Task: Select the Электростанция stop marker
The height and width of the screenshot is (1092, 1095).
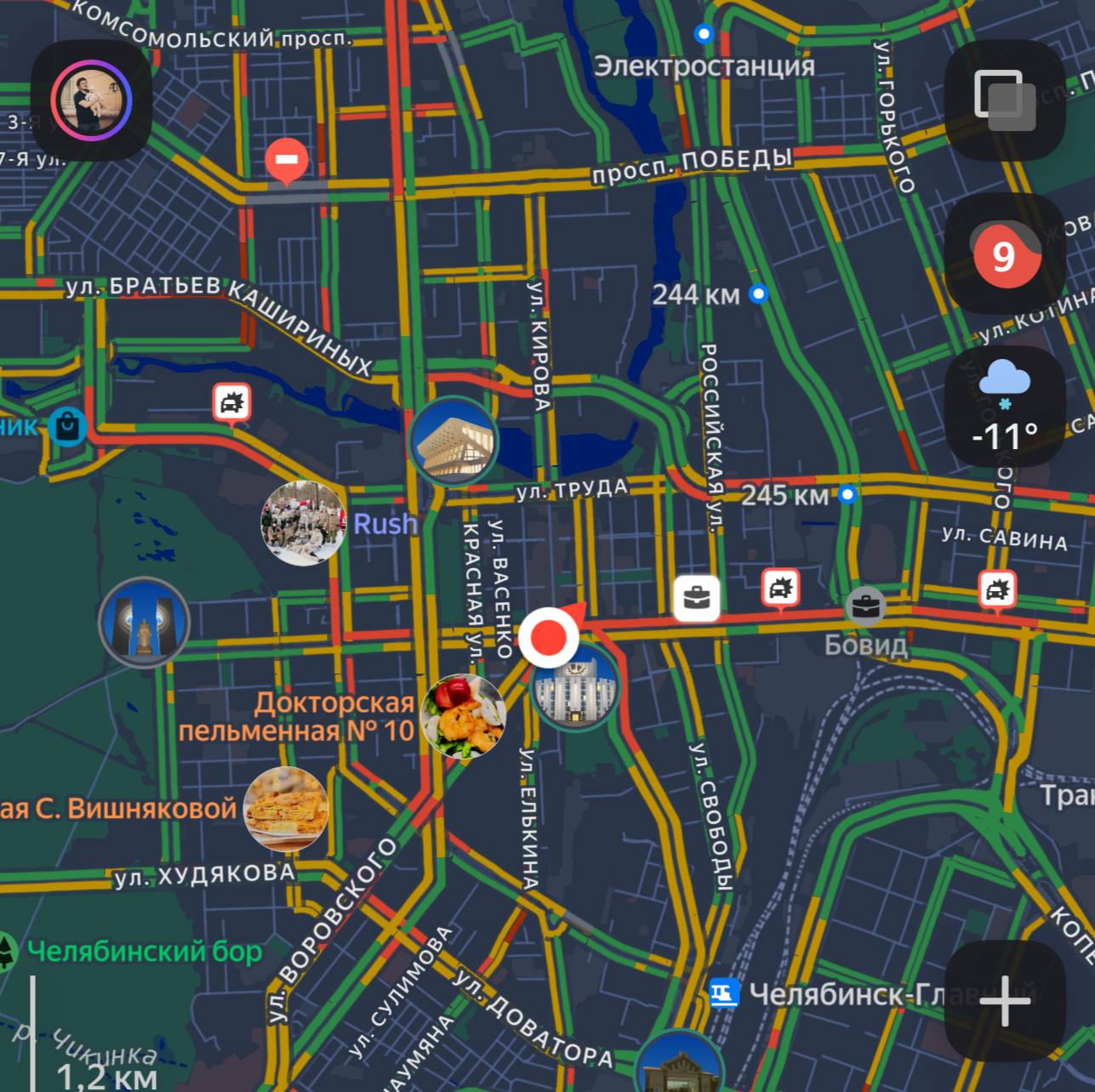Action: (704, 34)
